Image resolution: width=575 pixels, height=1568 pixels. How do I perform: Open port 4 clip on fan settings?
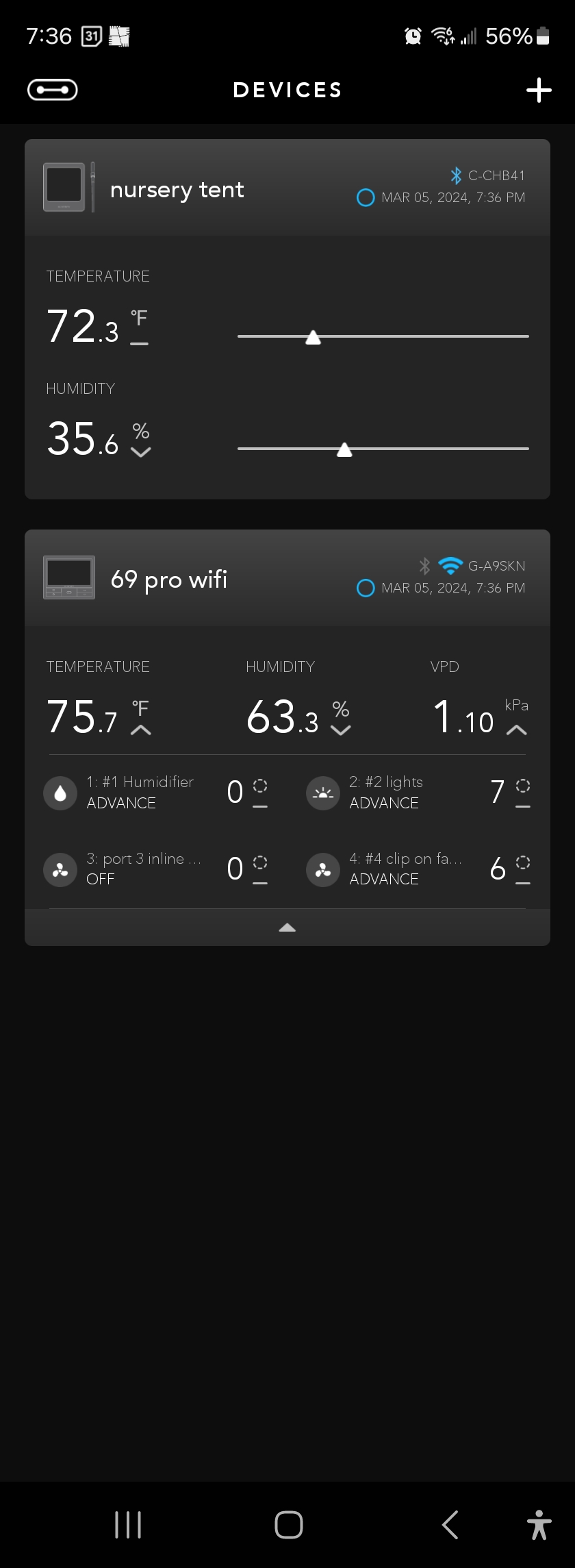click(x=405, y=869)
